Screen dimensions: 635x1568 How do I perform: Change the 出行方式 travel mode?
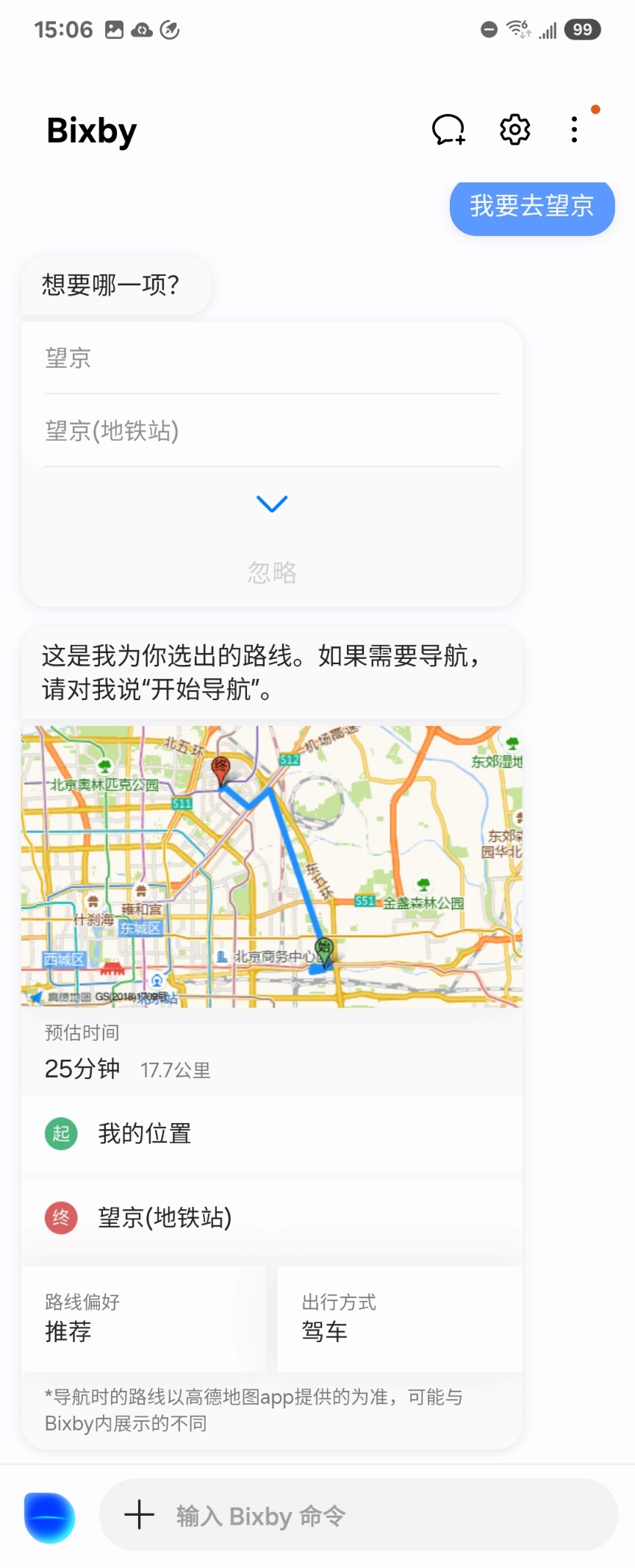point(400,1318)
